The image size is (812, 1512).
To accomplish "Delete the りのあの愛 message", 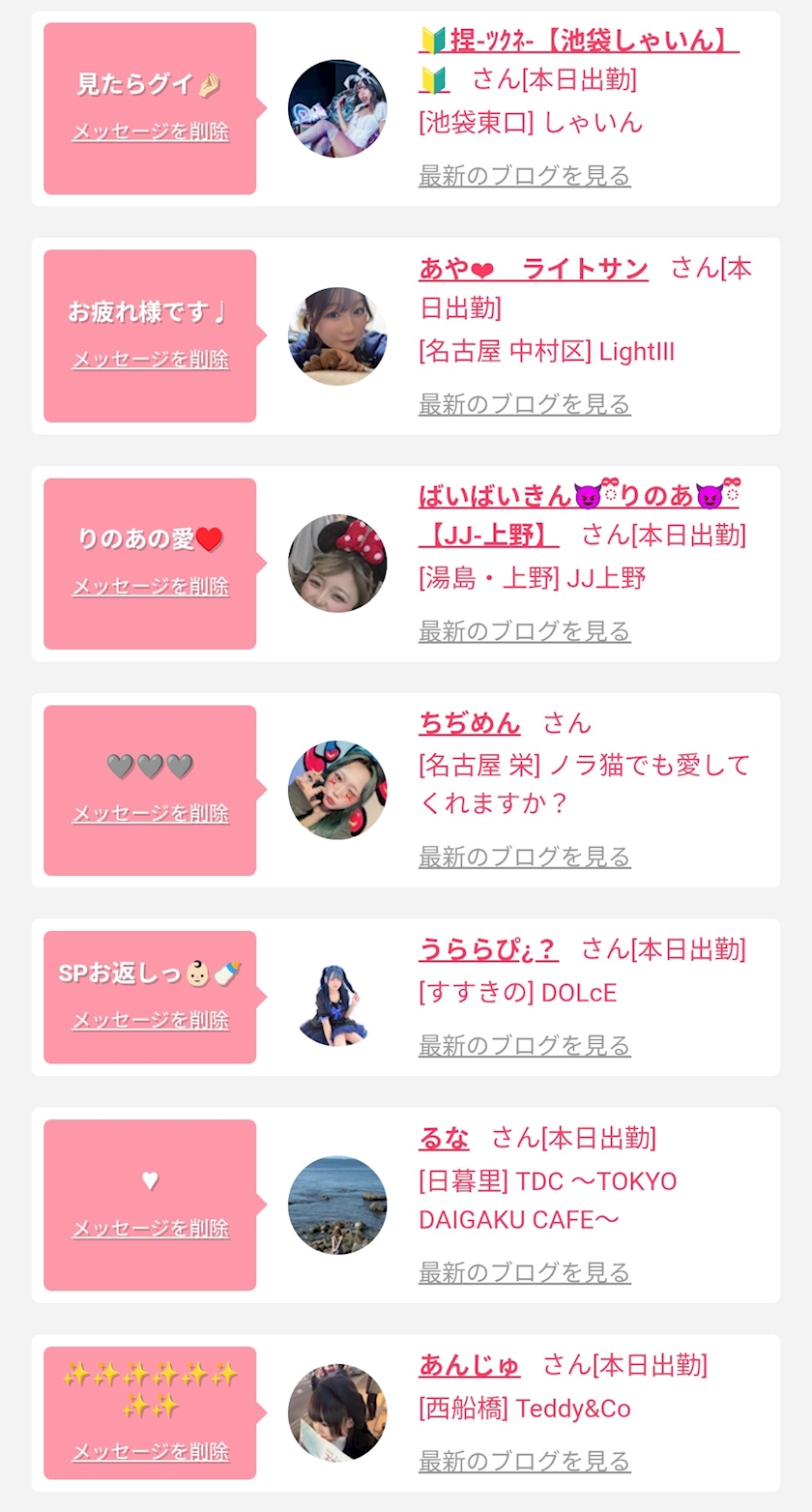I will click(150, 587).
